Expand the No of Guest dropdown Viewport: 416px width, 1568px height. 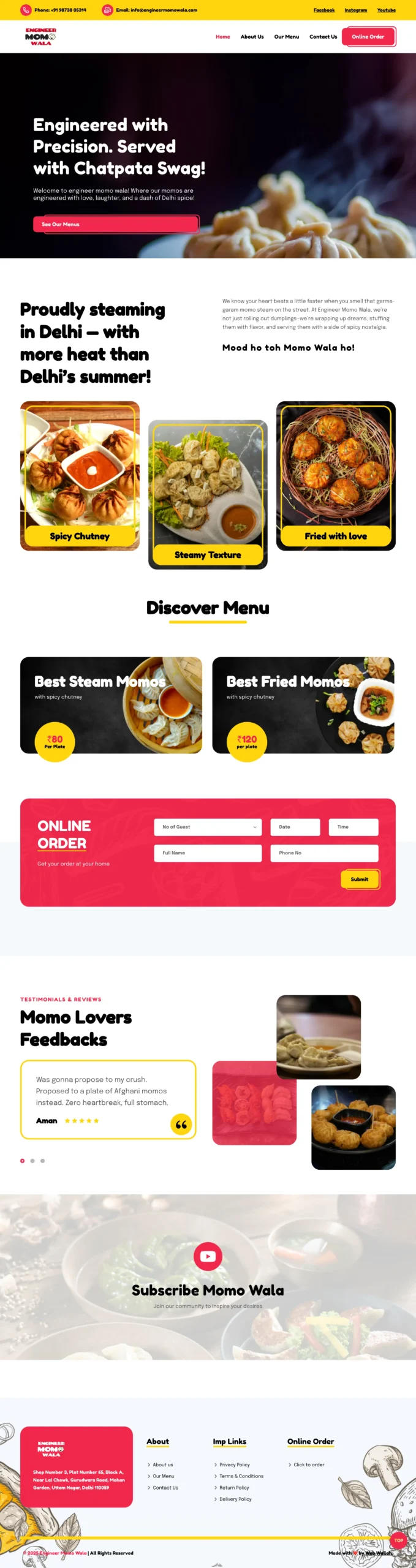(208, 827)
